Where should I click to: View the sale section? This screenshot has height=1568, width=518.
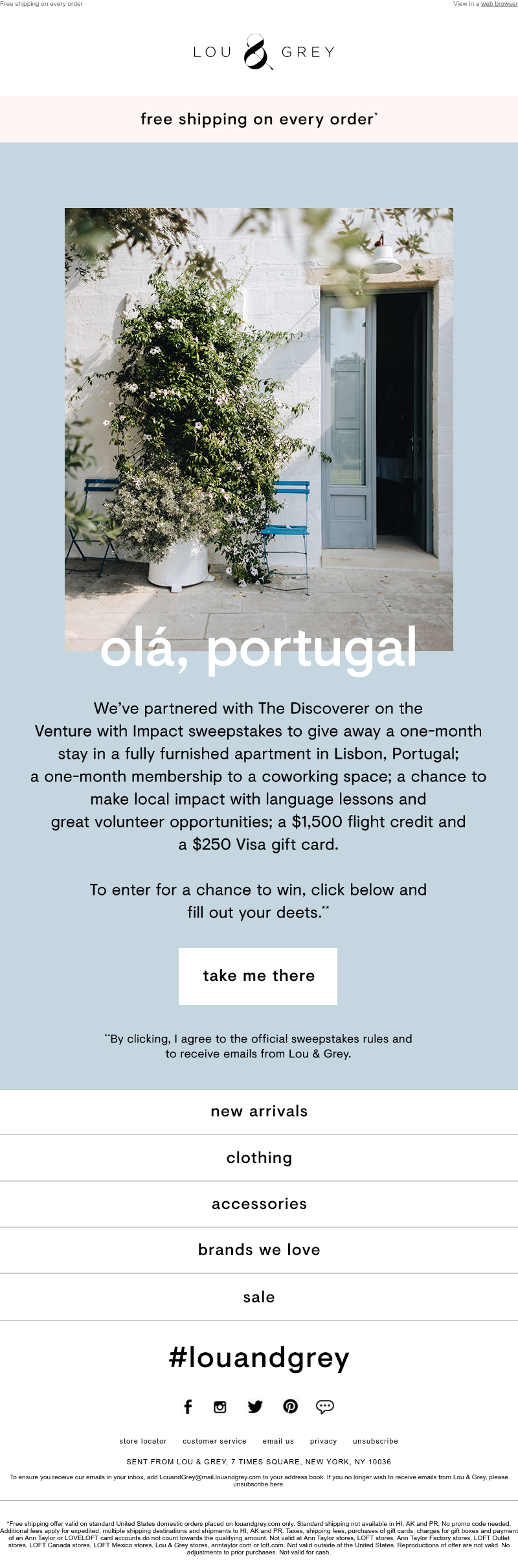pyautogui.click(x=259, y=1297)
